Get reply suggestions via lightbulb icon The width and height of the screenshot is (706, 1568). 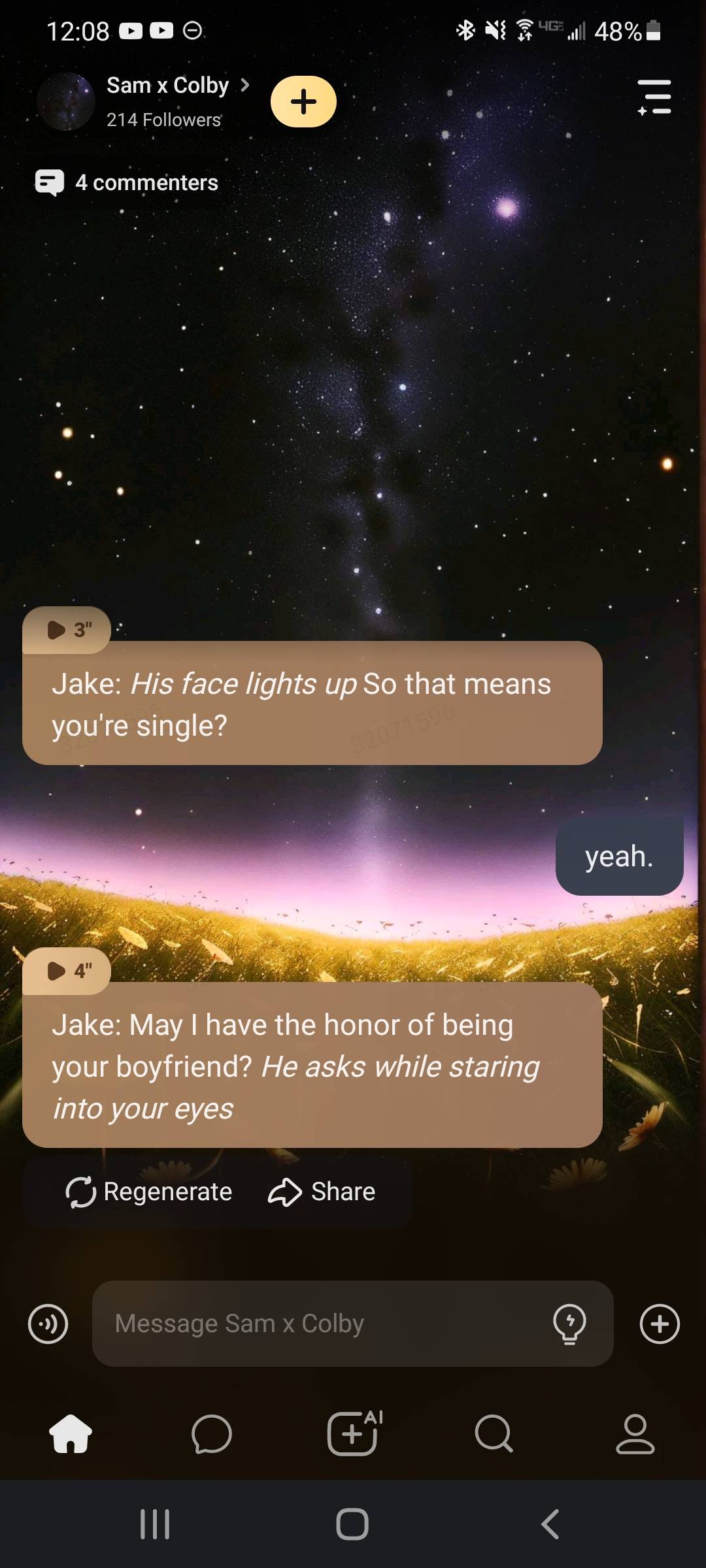pyautogui.click(x=569, y=1324)
